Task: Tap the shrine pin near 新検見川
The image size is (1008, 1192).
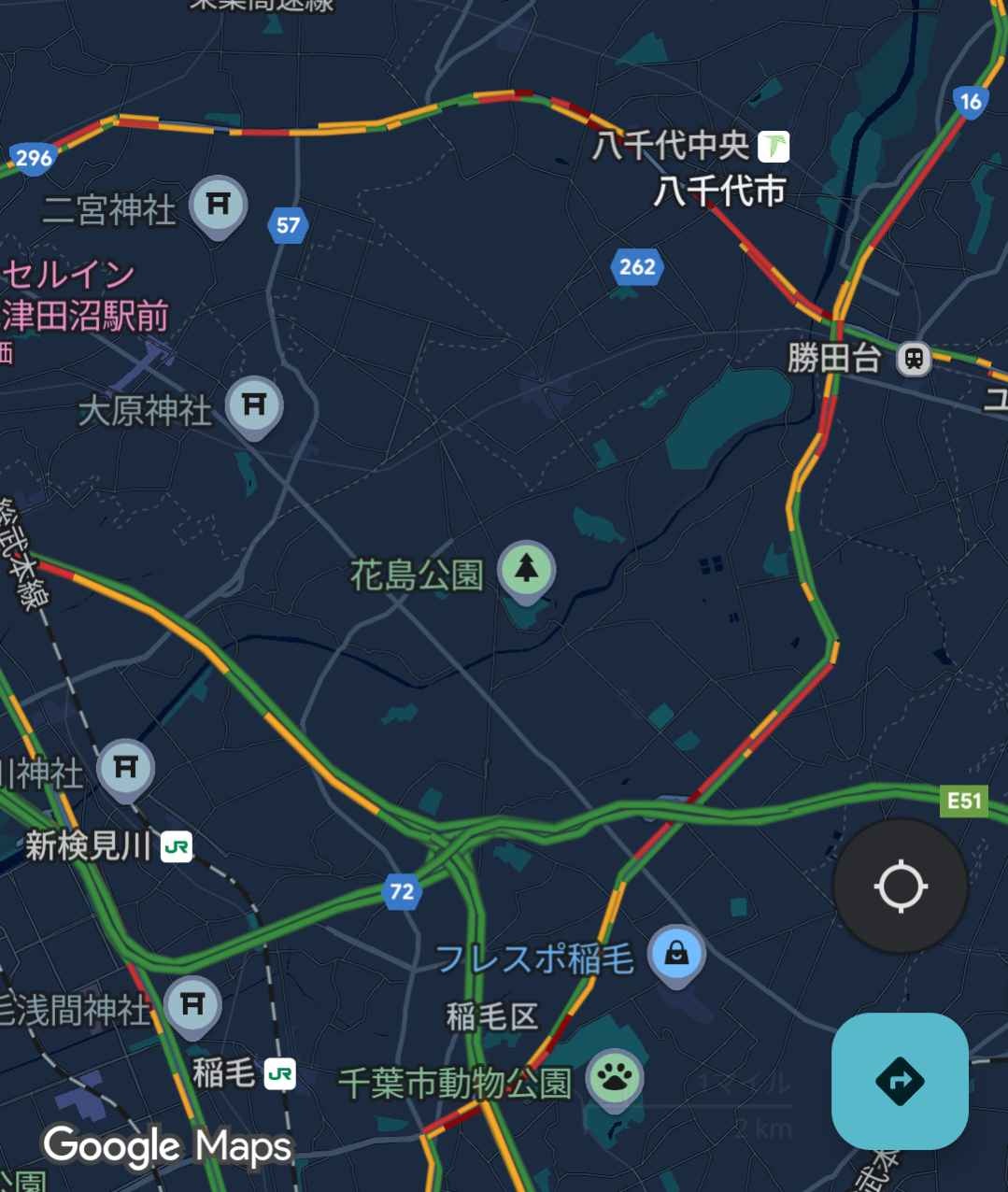Action: tap(126, 768)
